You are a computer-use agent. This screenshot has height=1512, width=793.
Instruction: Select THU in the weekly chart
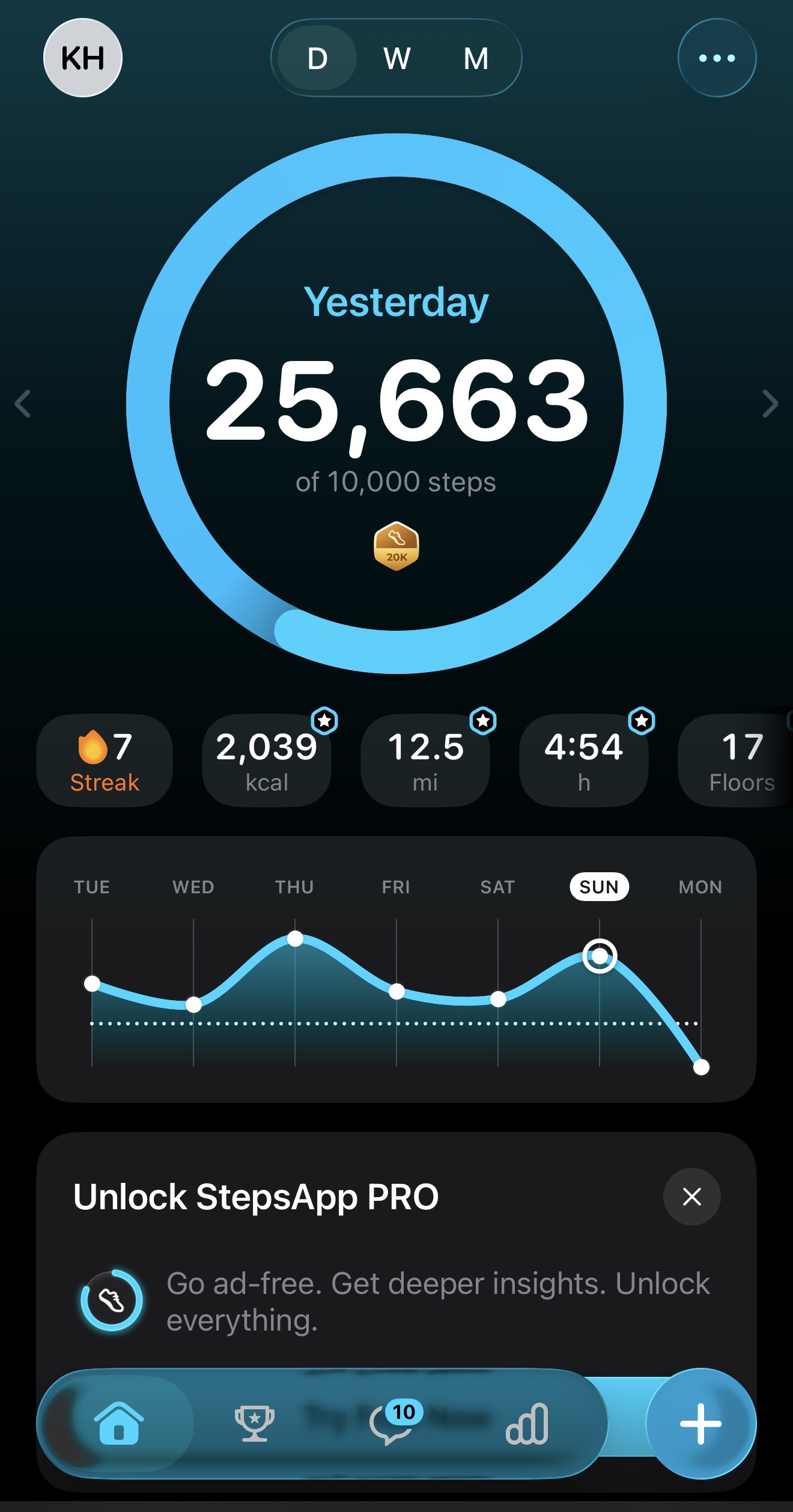pyautogui.click(x=294, y=887)
